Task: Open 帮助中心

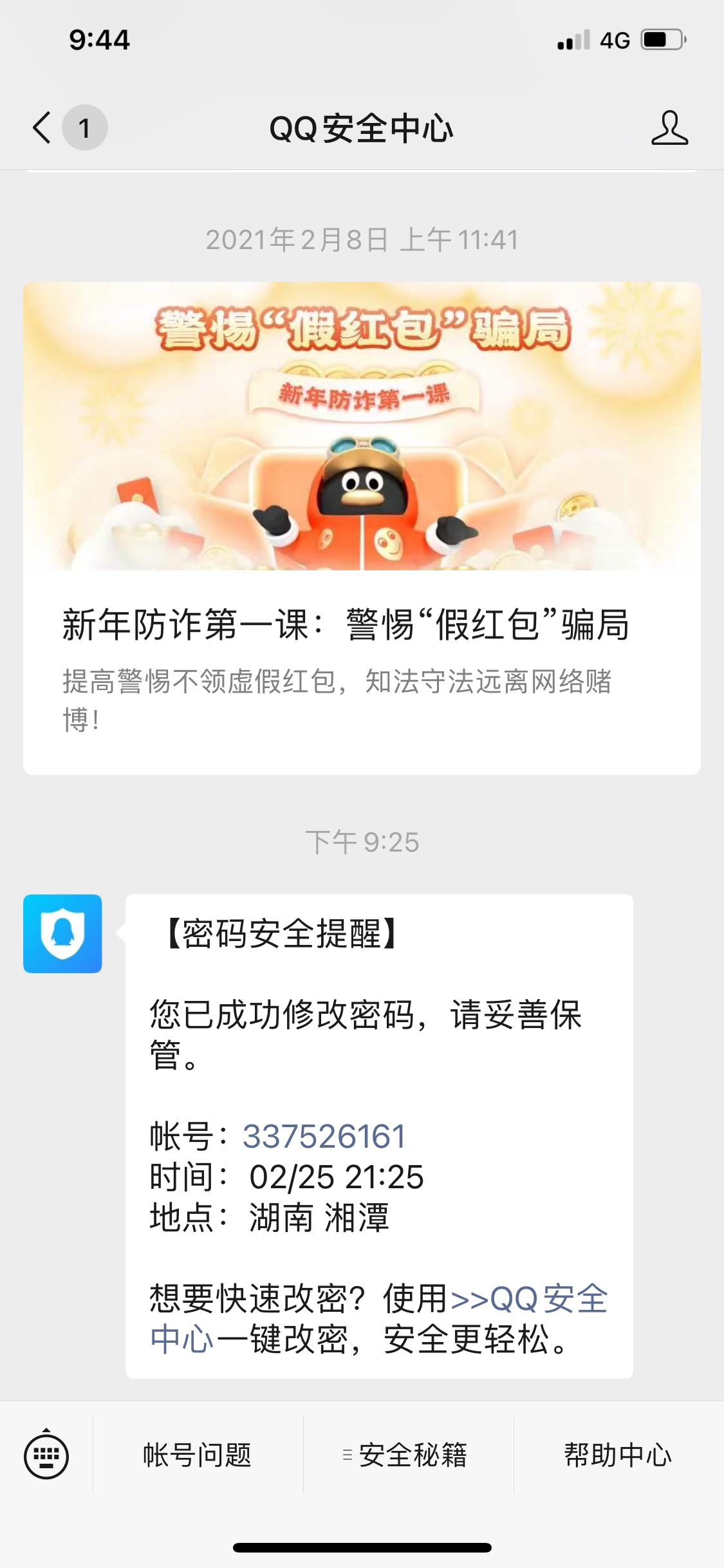Action: 618,1455
